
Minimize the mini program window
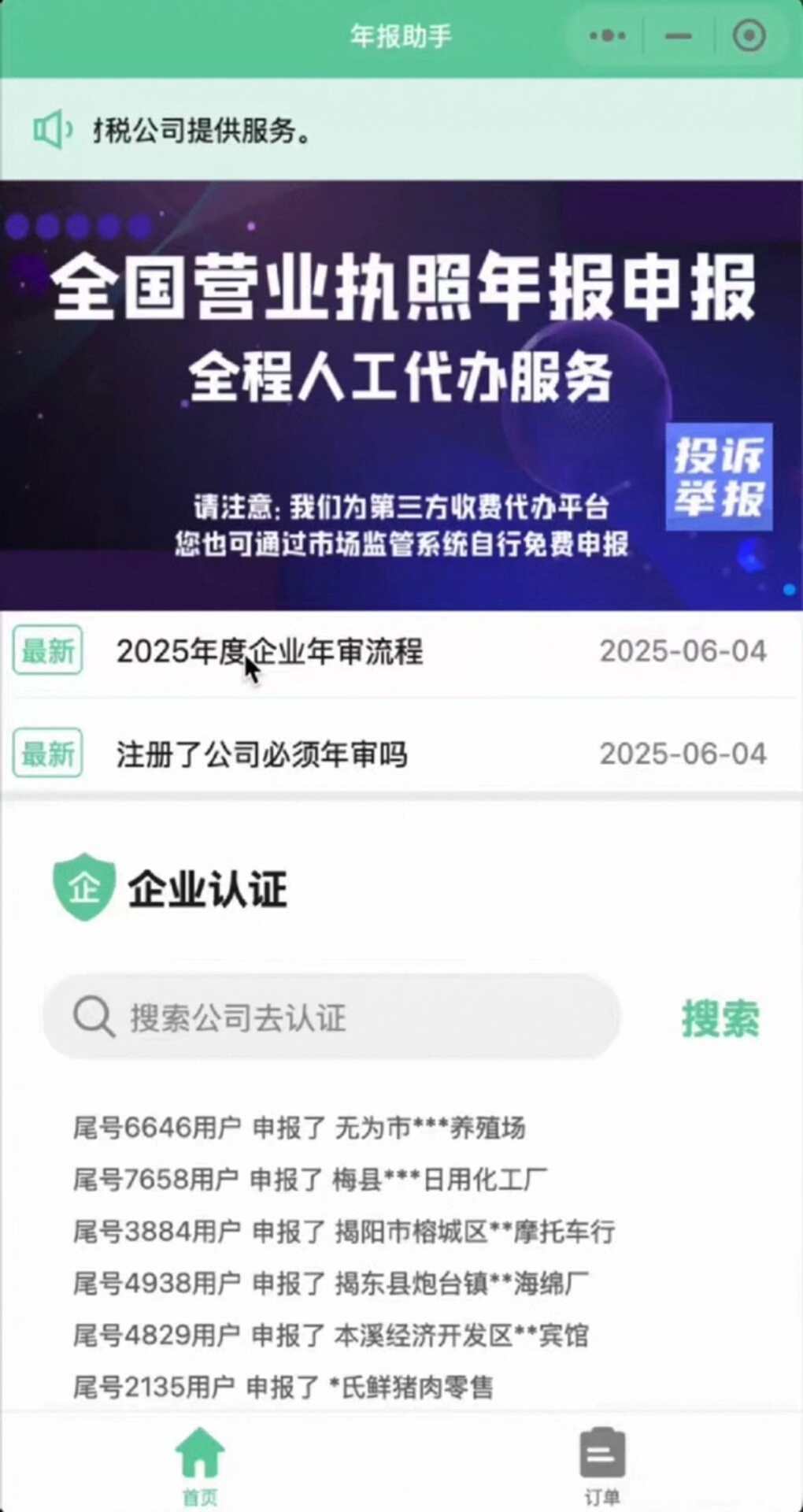678,36
